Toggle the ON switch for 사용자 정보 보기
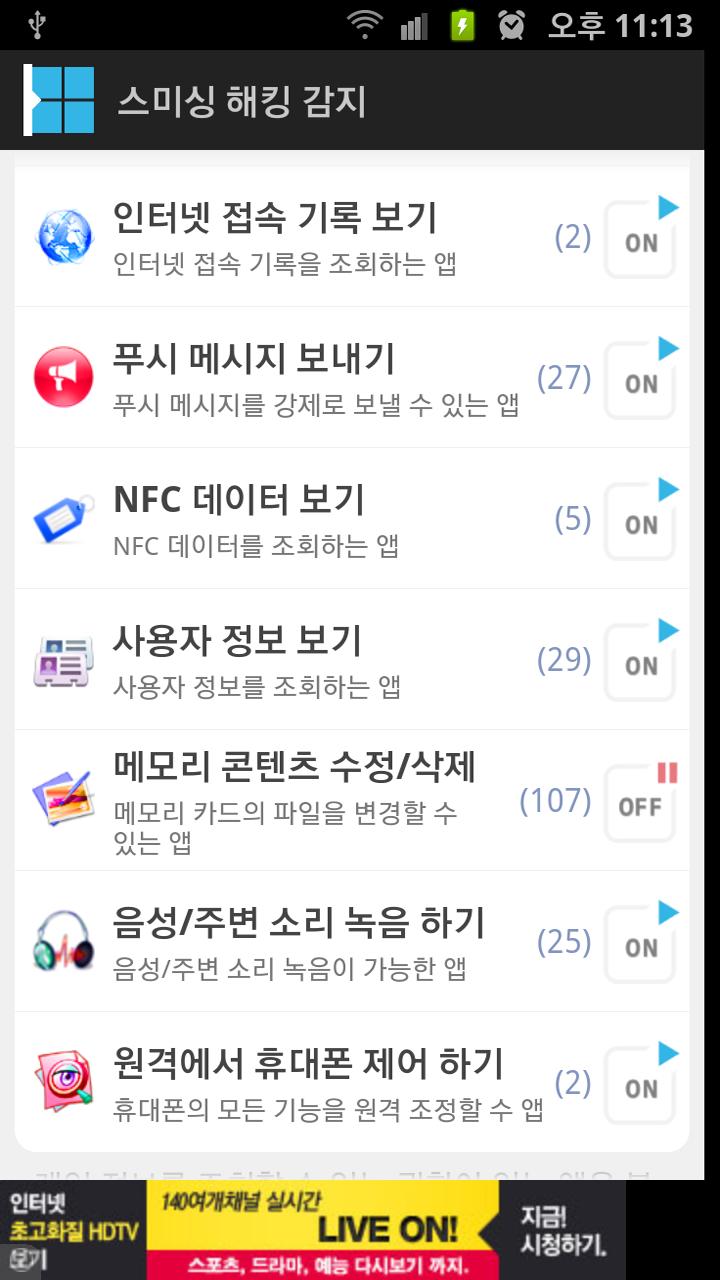 coord(641,663)
